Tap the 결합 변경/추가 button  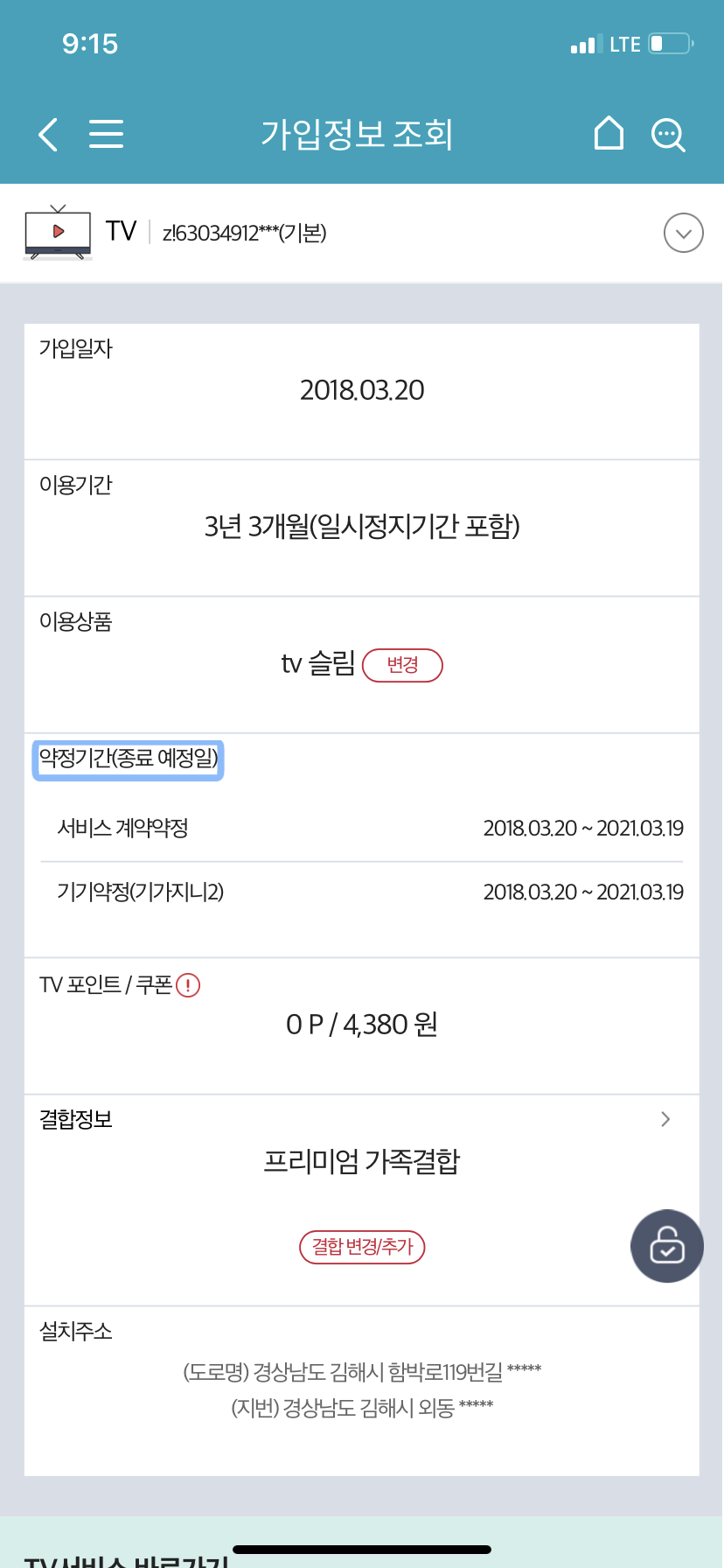coord(362,1247)
